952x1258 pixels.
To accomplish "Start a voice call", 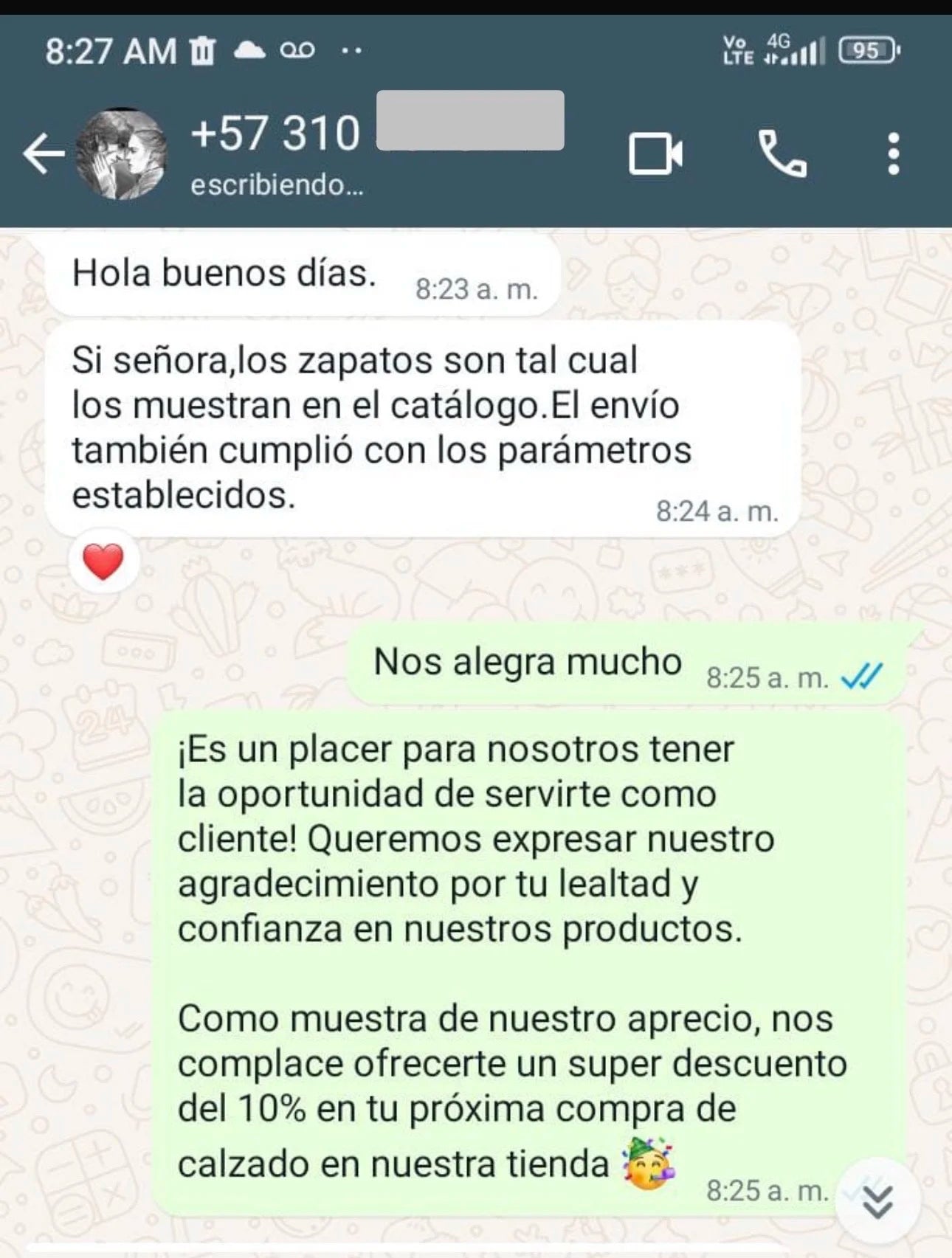I will (x=782, y=154).
